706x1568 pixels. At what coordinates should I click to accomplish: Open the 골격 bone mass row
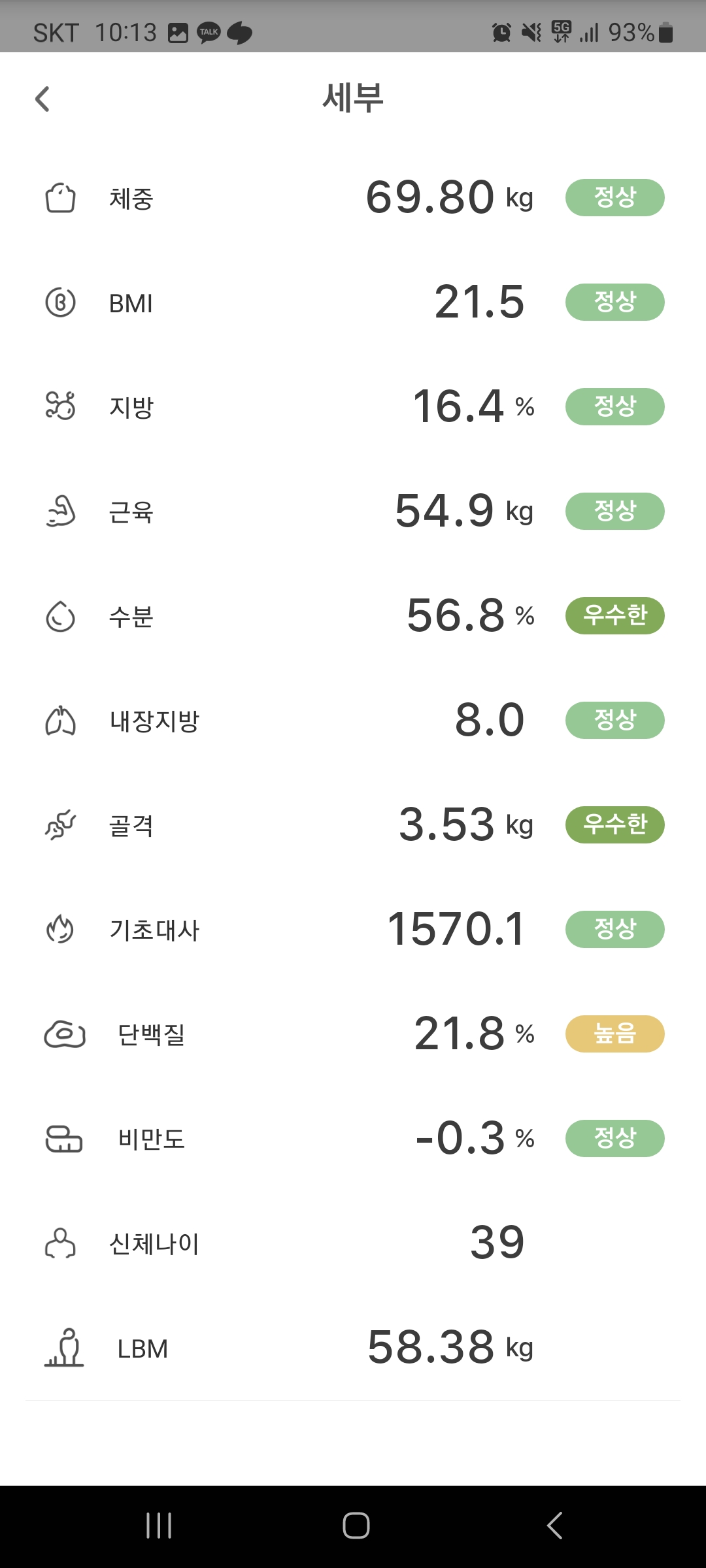point(353,825)
